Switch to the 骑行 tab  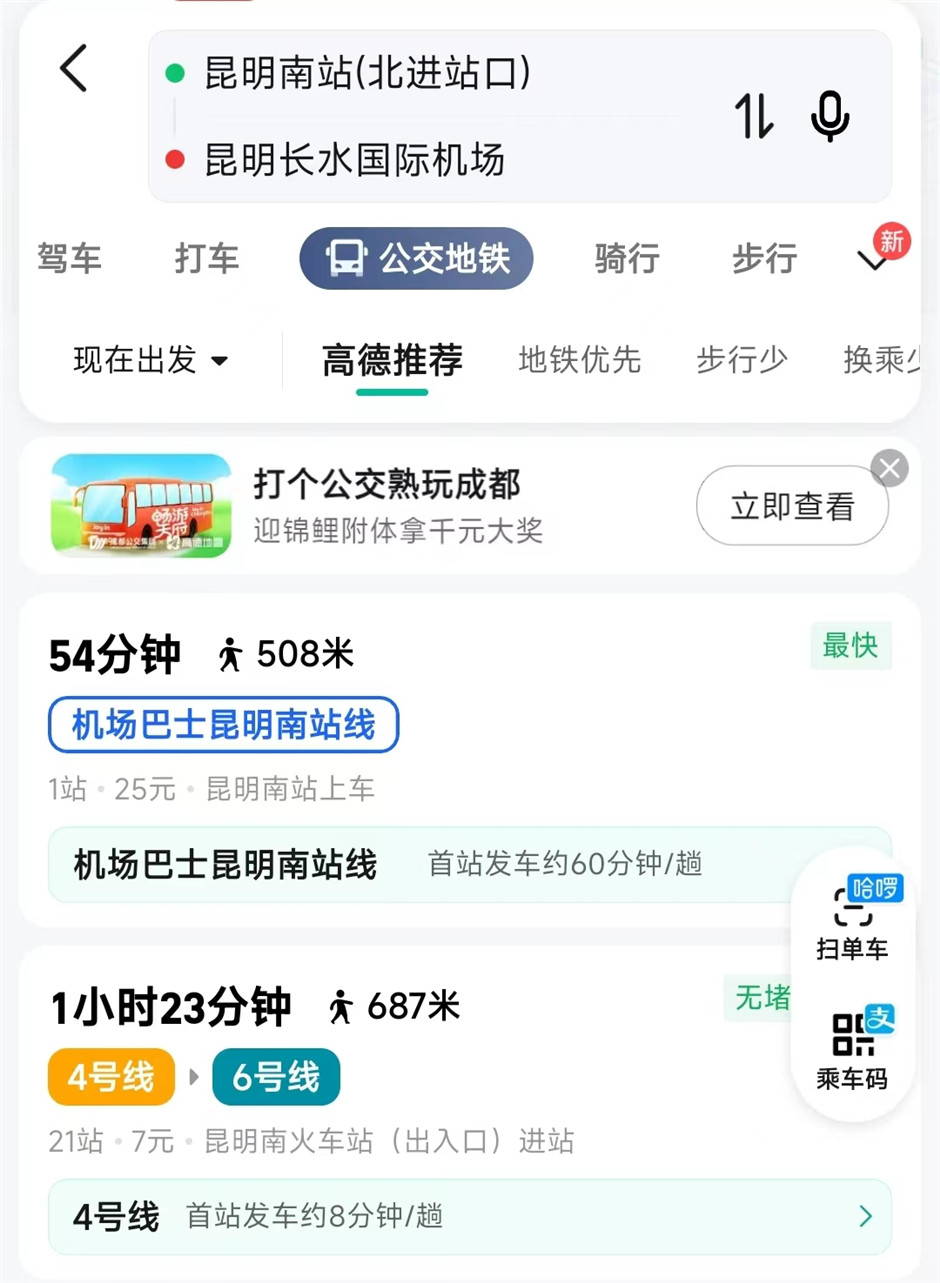[x=627, y=259]
